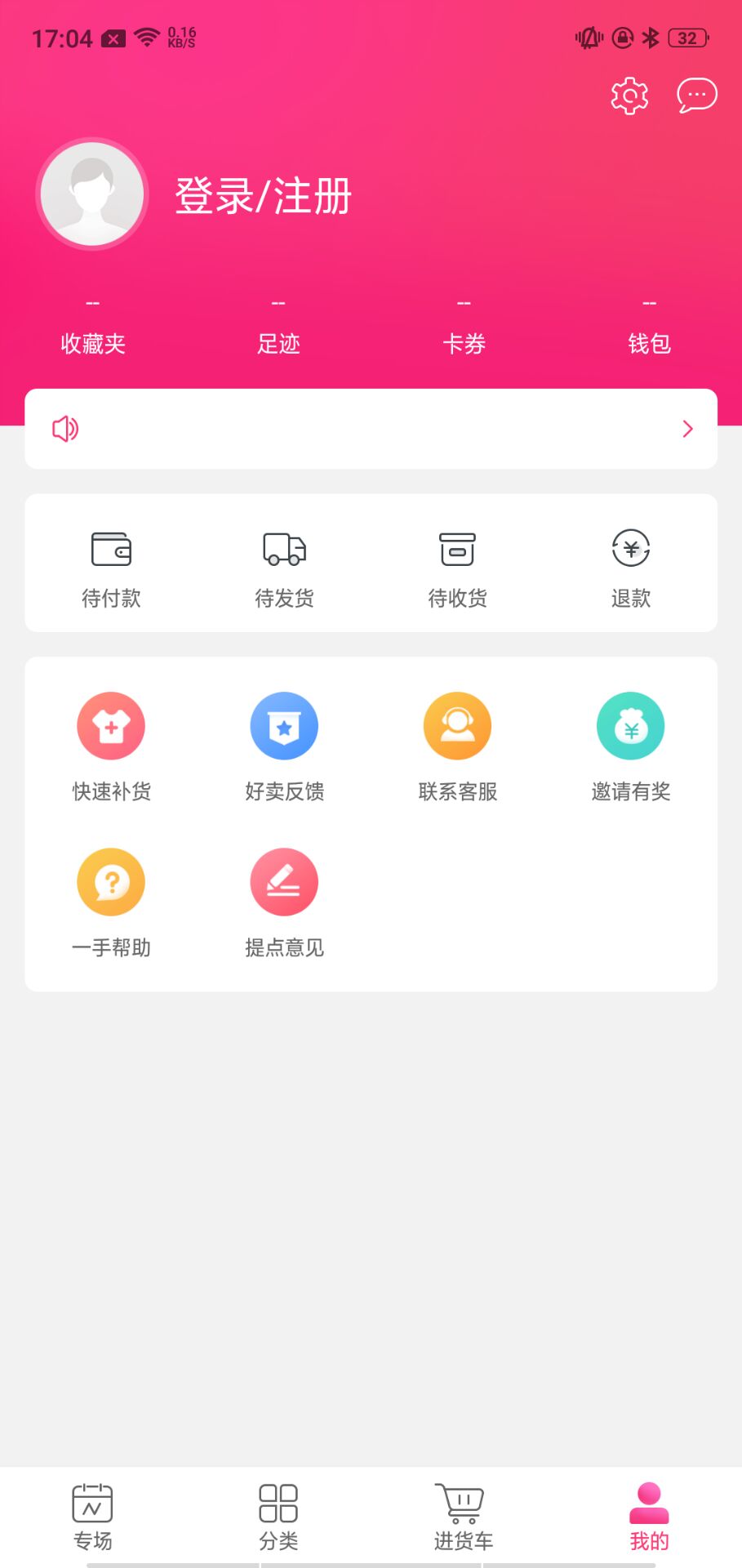The image size is (742, 1568).
Task: Switch to the 分类 tab
Action: click(x=278, y=1517)
